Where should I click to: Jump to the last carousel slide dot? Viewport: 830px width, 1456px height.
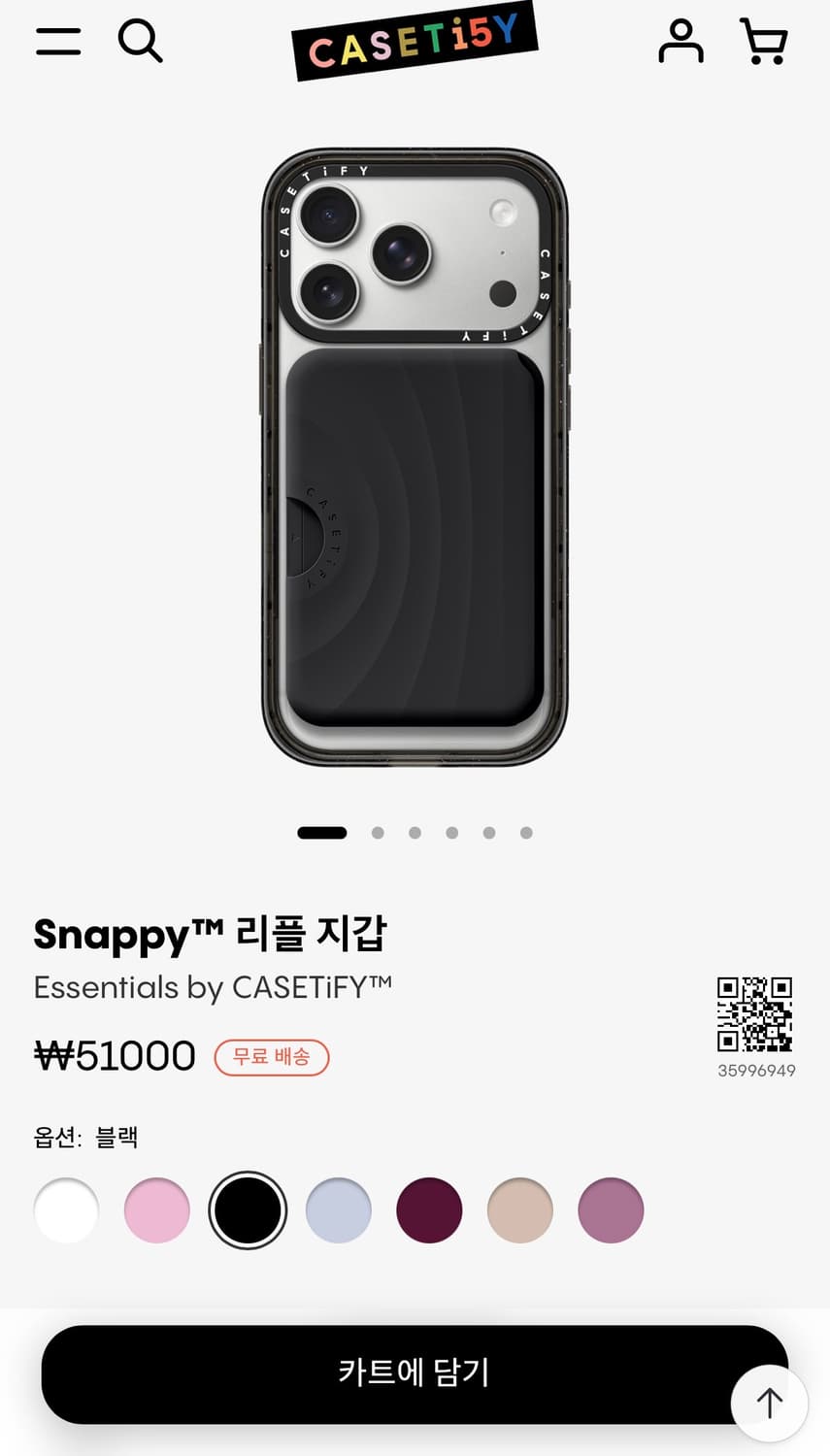point(526,832)
